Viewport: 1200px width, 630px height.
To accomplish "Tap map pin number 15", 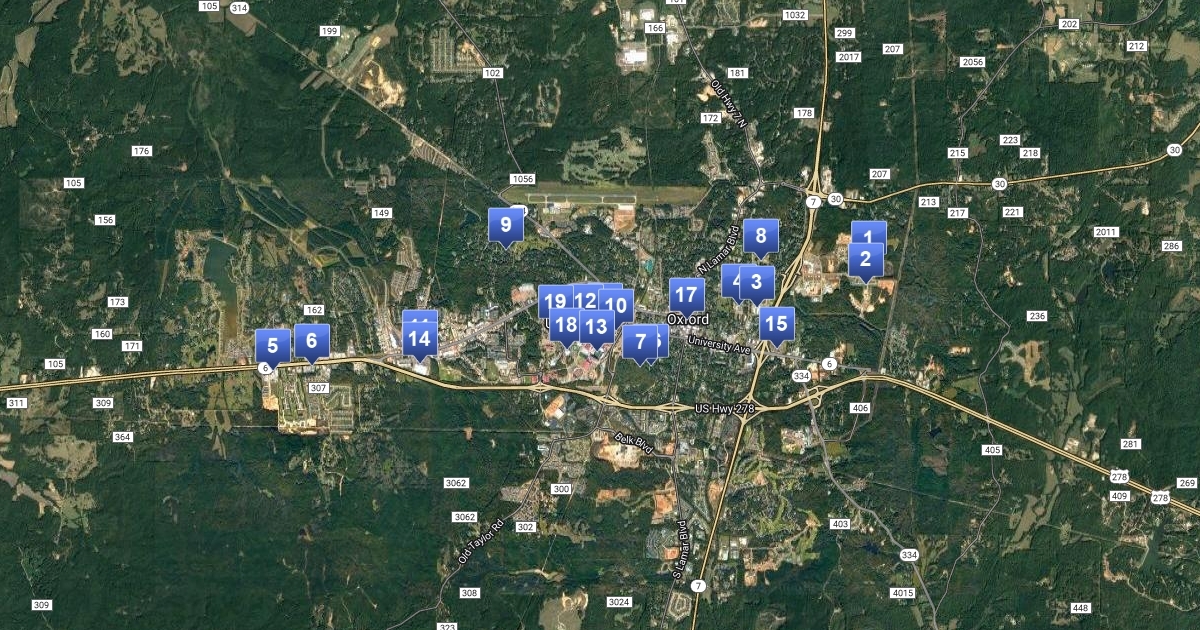I will 776,324.
